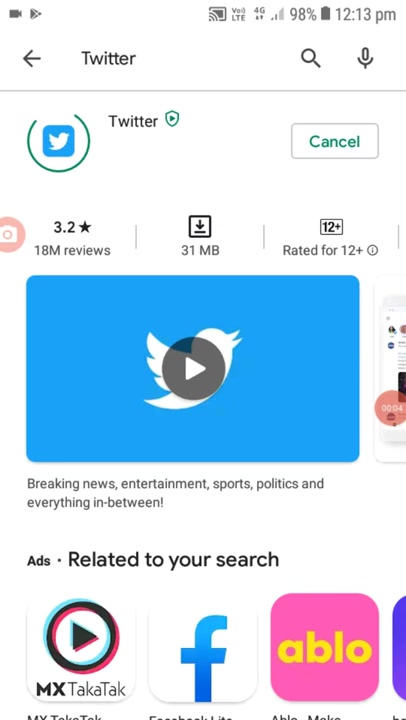The height and width of the screenshot is (720, 406).
Task: Open the MX TakaTak app
Action: (81, 647)
